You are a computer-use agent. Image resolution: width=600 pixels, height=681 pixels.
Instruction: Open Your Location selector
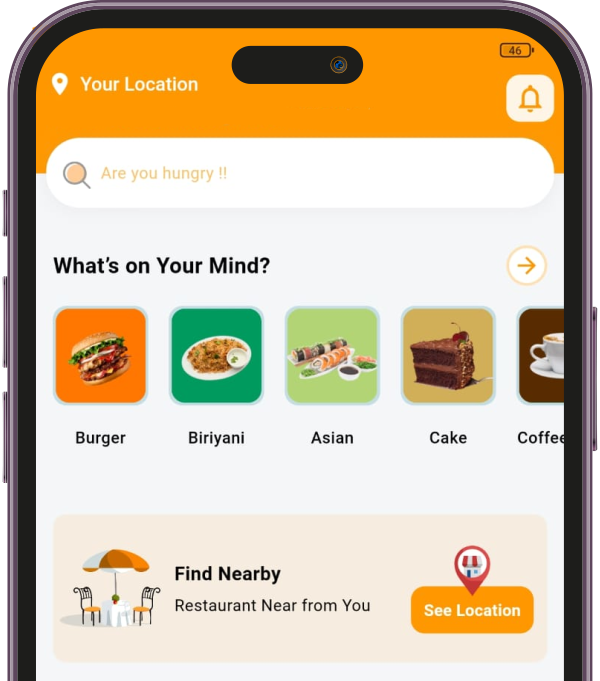[x=125, y=85]
